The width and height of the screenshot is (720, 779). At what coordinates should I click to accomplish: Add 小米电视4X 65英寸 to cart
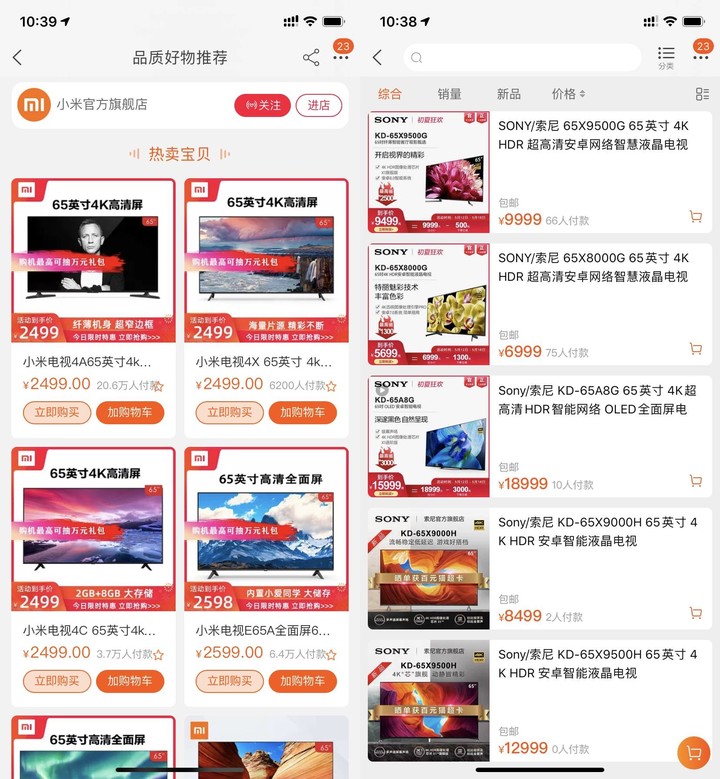pyautogui.click(x=302, y=412)
